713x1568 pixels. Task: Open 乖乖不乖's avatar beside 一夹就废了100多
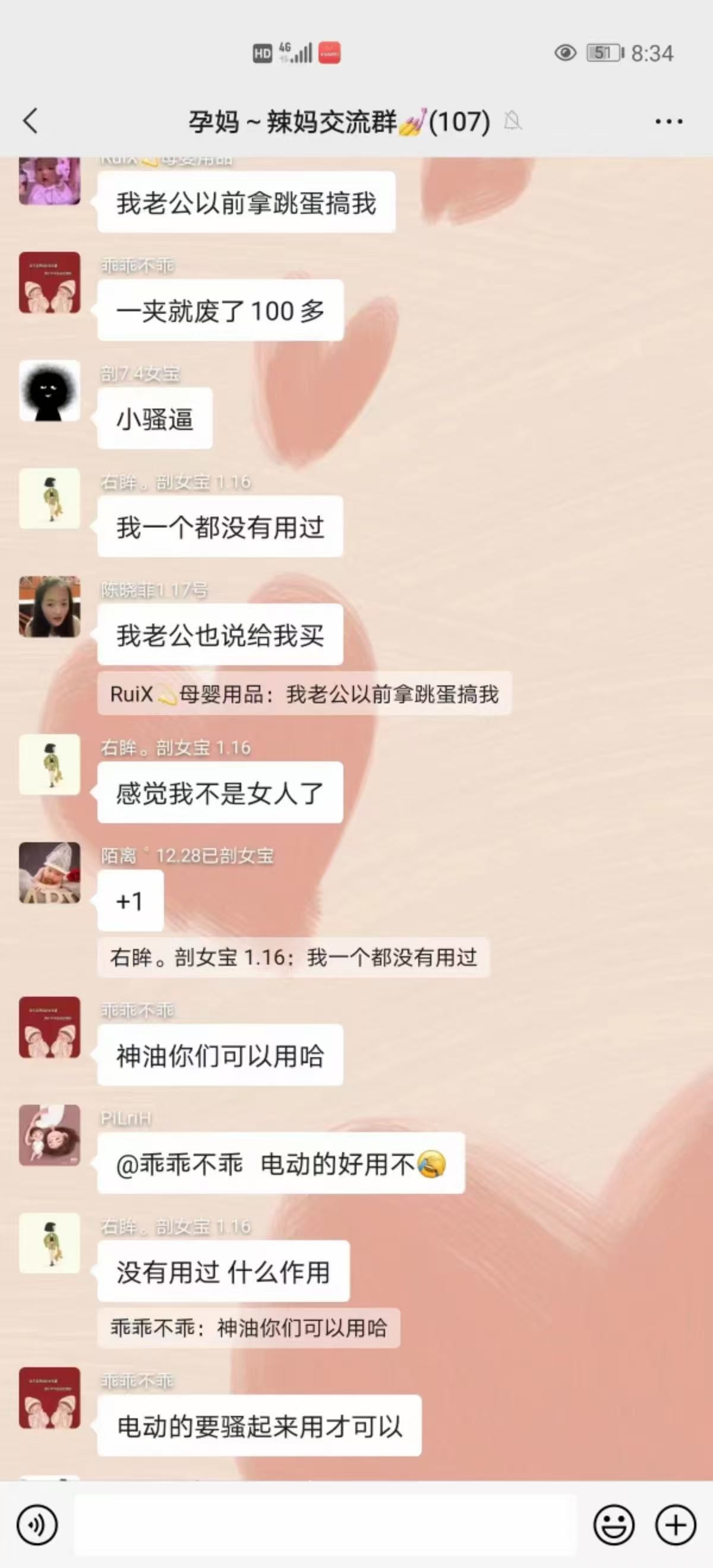[x=49, y=283]
